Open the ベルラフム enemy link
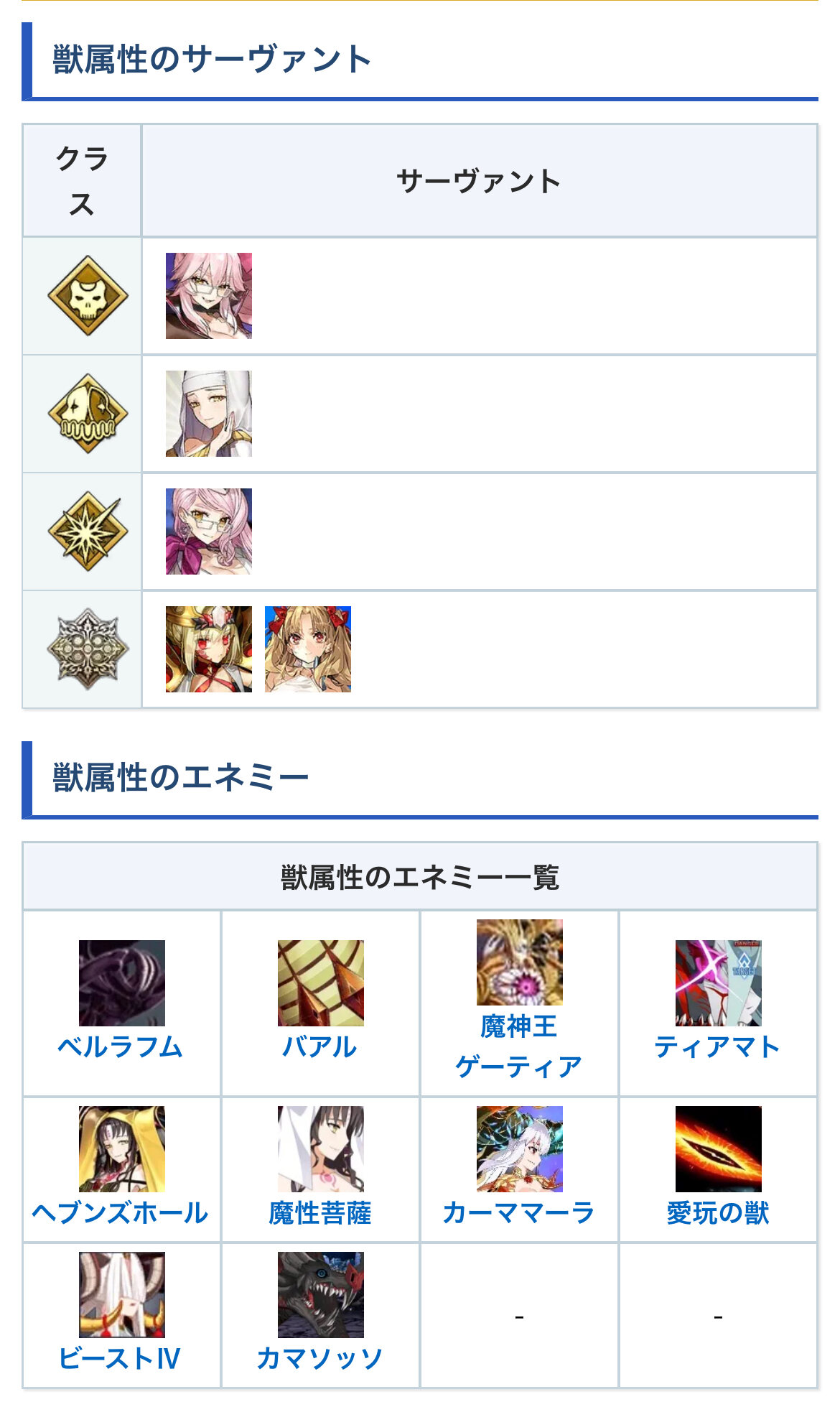The image size is (840, 1407). 121,1046
